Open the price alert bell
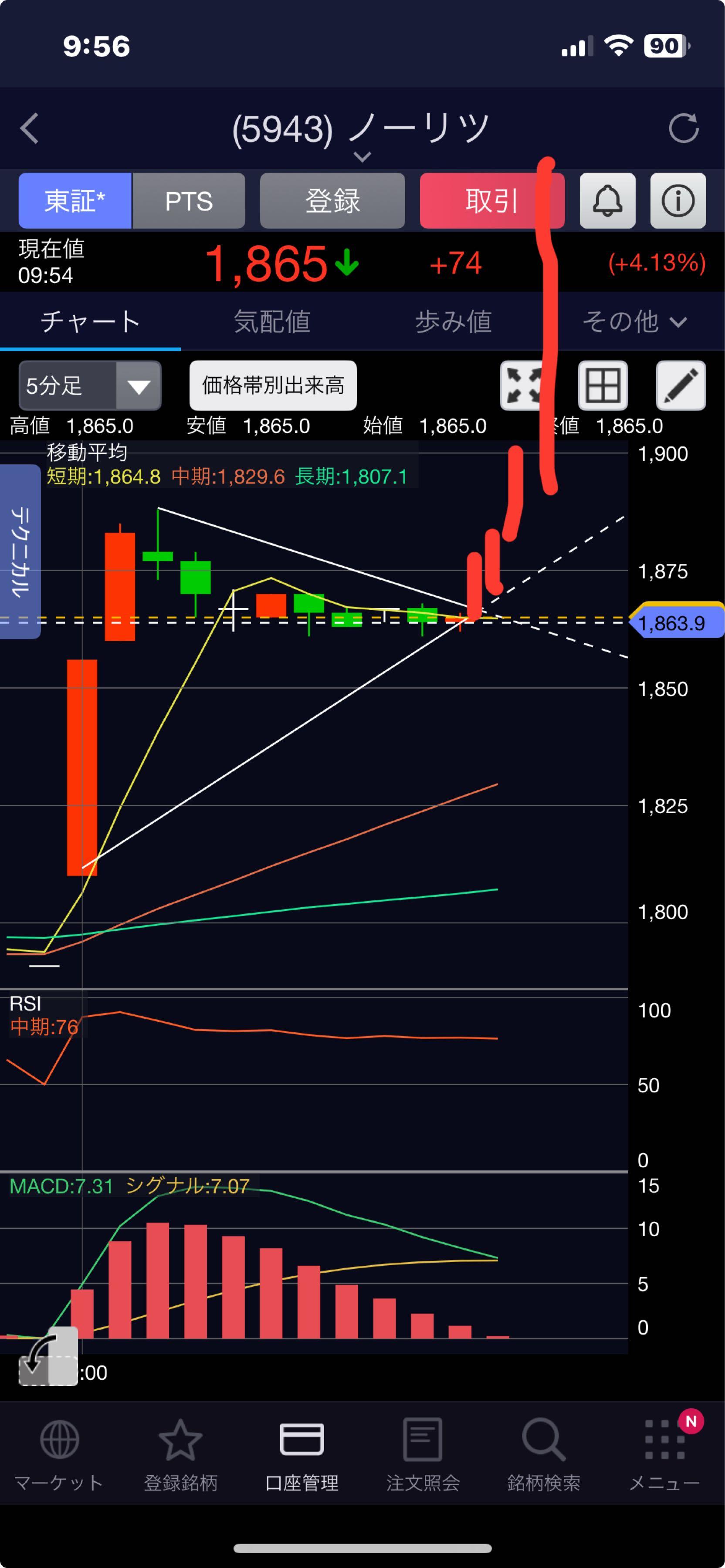This screenshot has width=725, height=1568. click(607, 201)
